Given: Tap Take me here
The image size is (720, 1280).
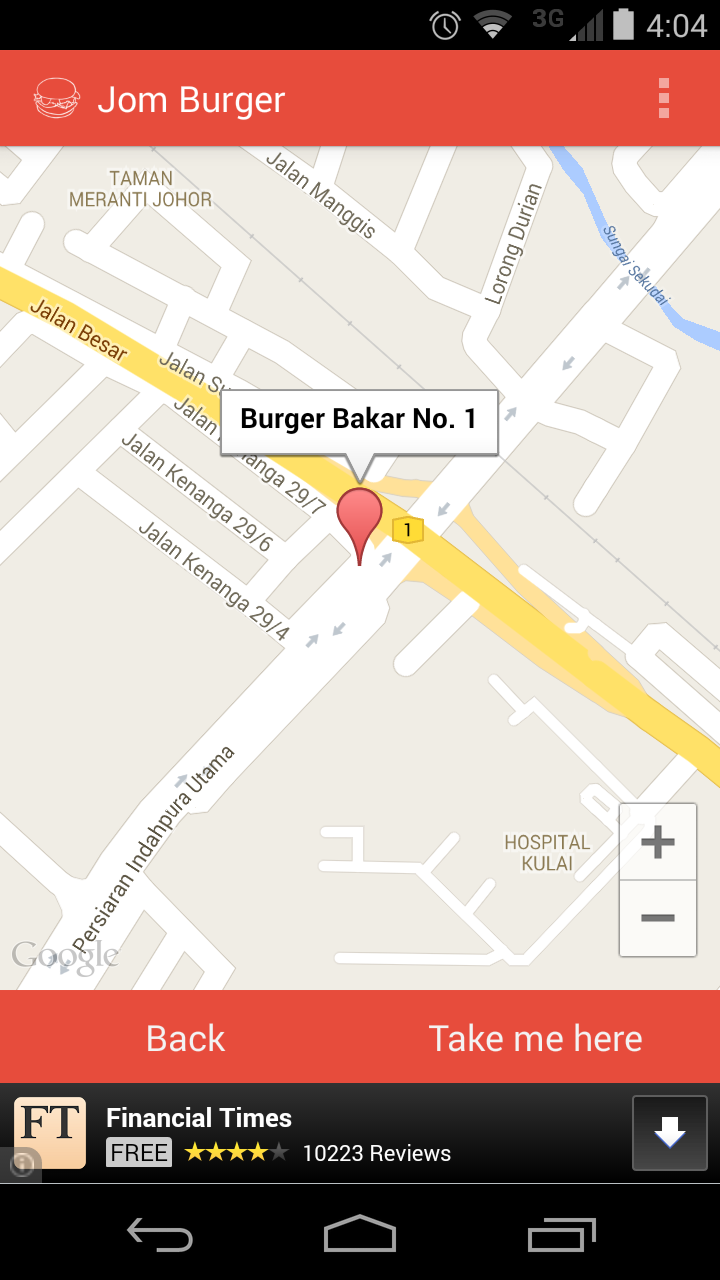Looking at the screenshot, I should tap(535, 1038).
